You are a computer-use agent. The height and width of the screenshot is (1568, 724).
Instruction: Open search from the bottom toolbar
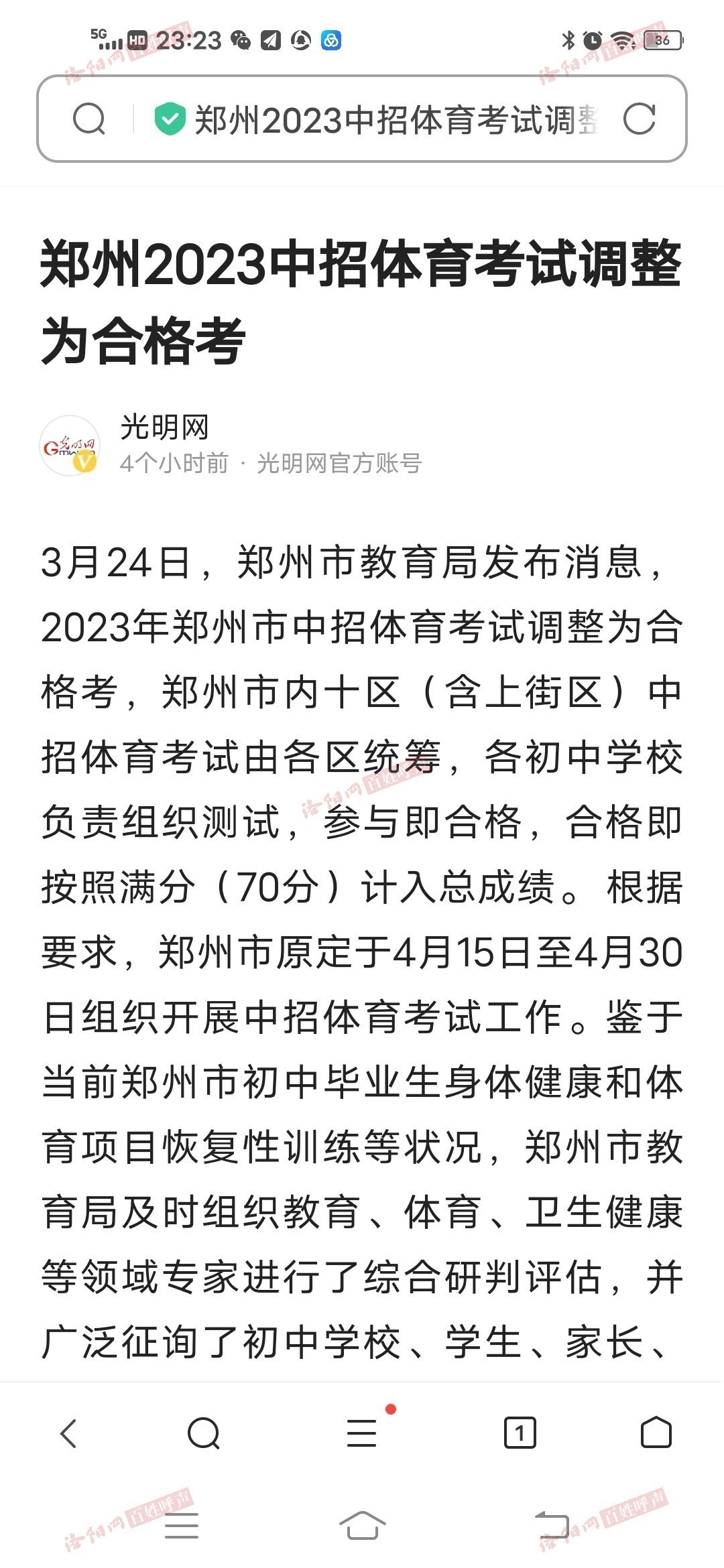204,1433
